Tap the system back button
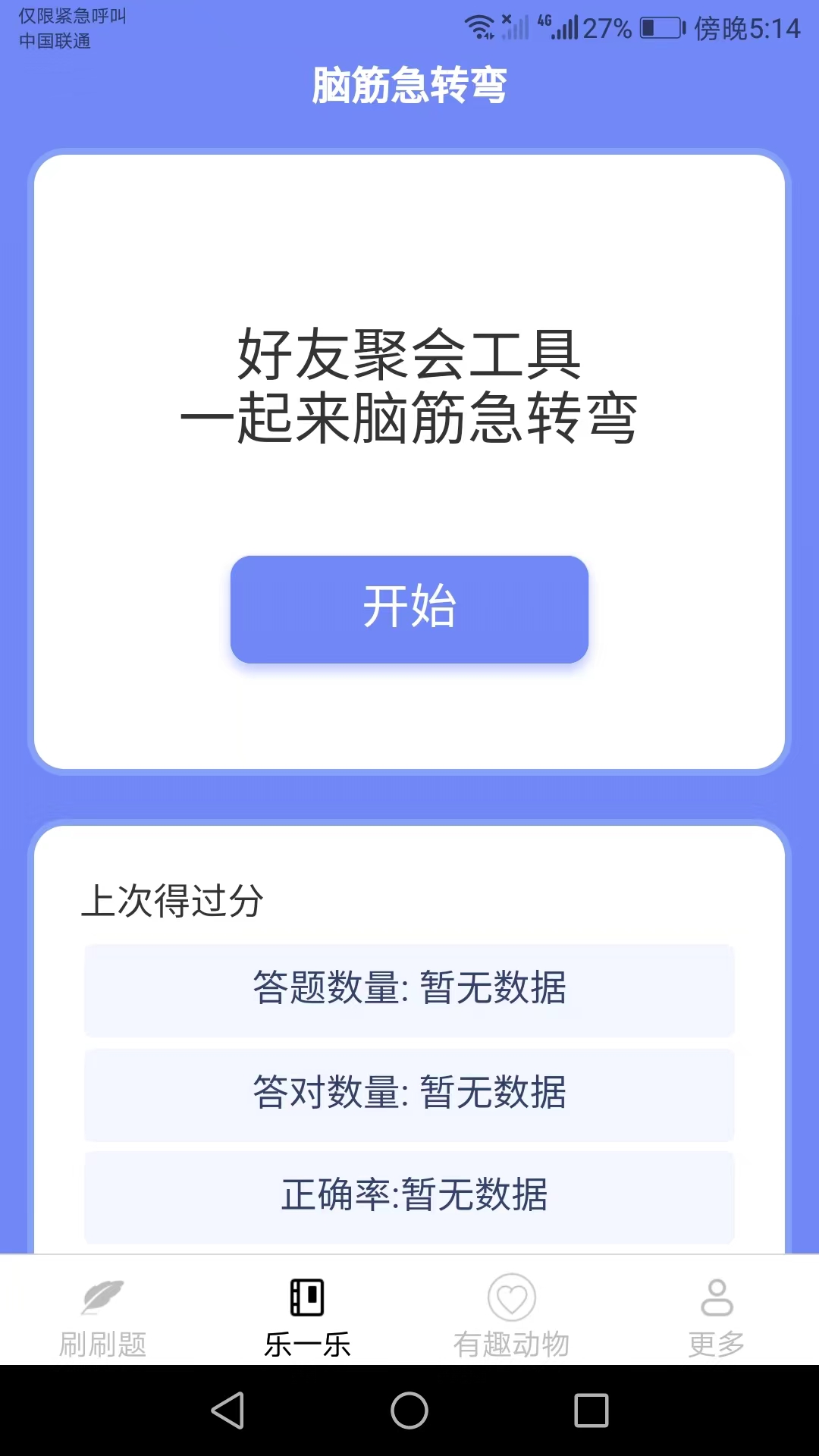Image resolution: width=819 pixels, height=1456 pixels. [x=227, y=1410]
